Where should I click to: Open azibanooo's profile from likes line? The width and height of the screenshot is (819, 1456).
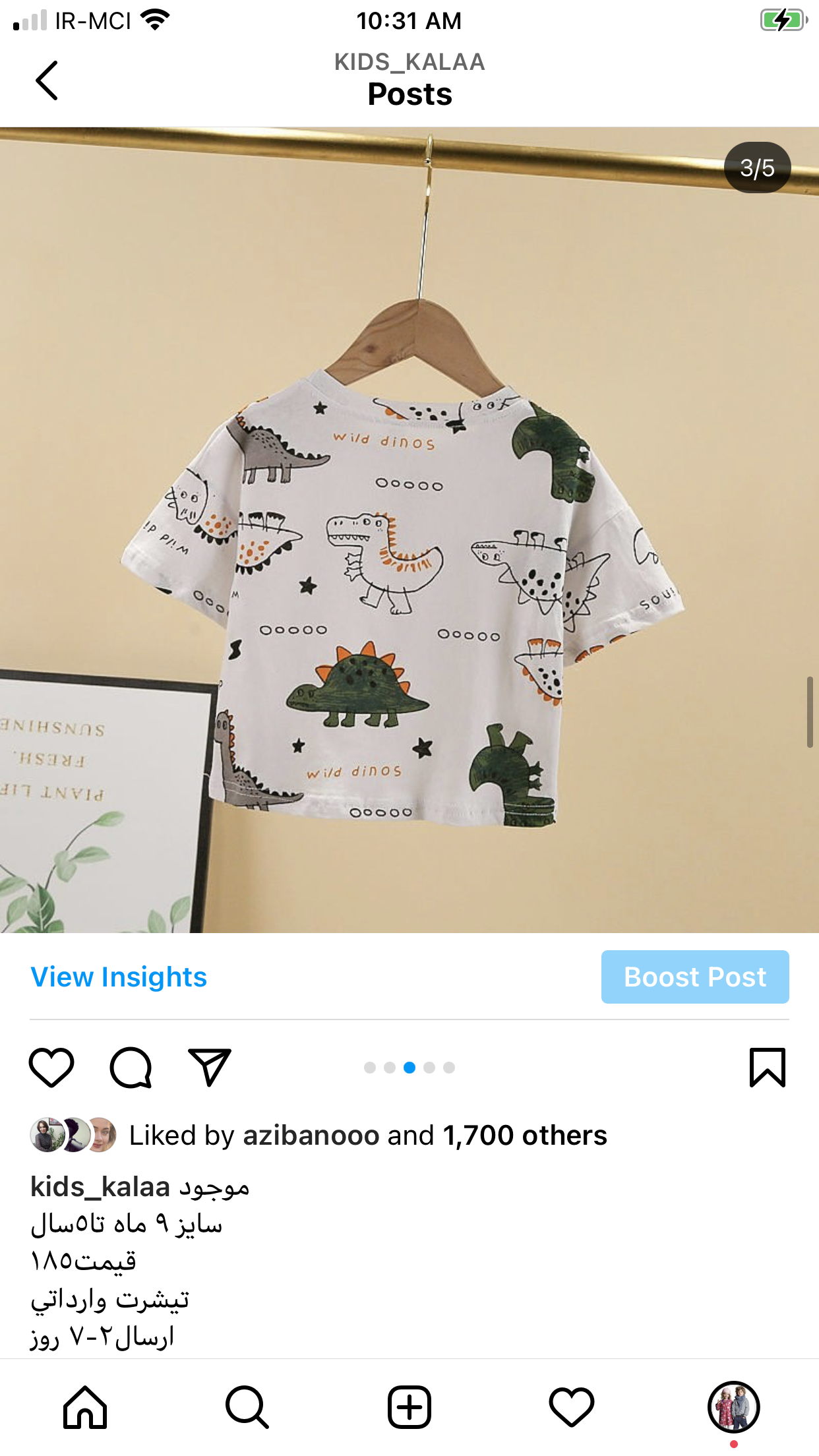[311, 1136]
